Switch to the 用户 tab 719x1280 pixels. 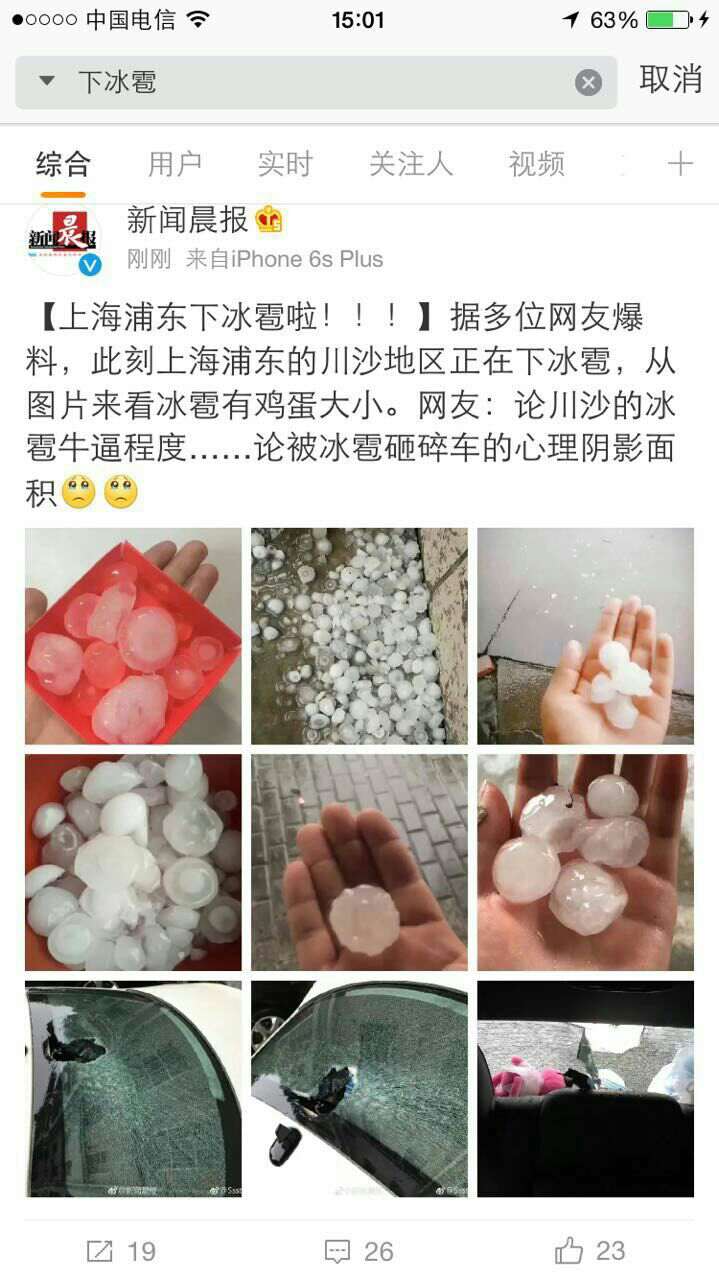175,164
